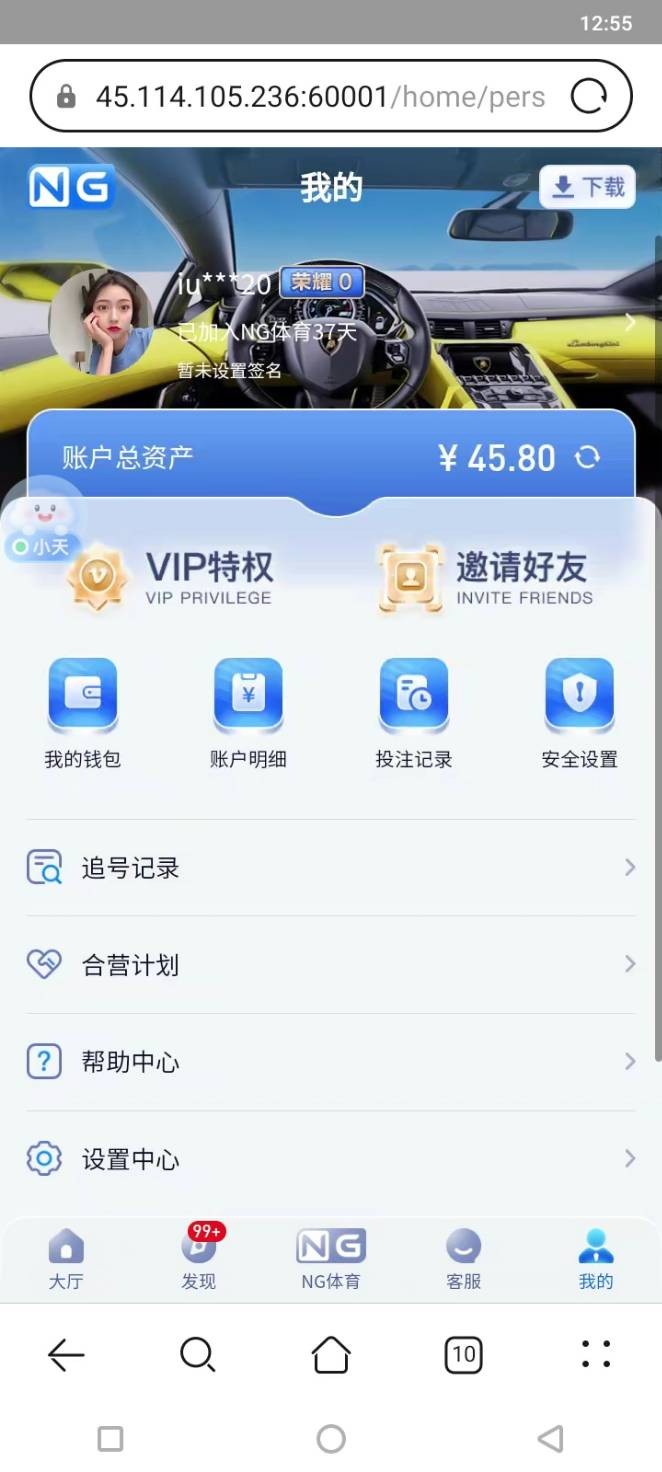The width and height of the screenshot is (662, 1472).
Task: Open the browser tabs counter
Action: click(463, 1355)
